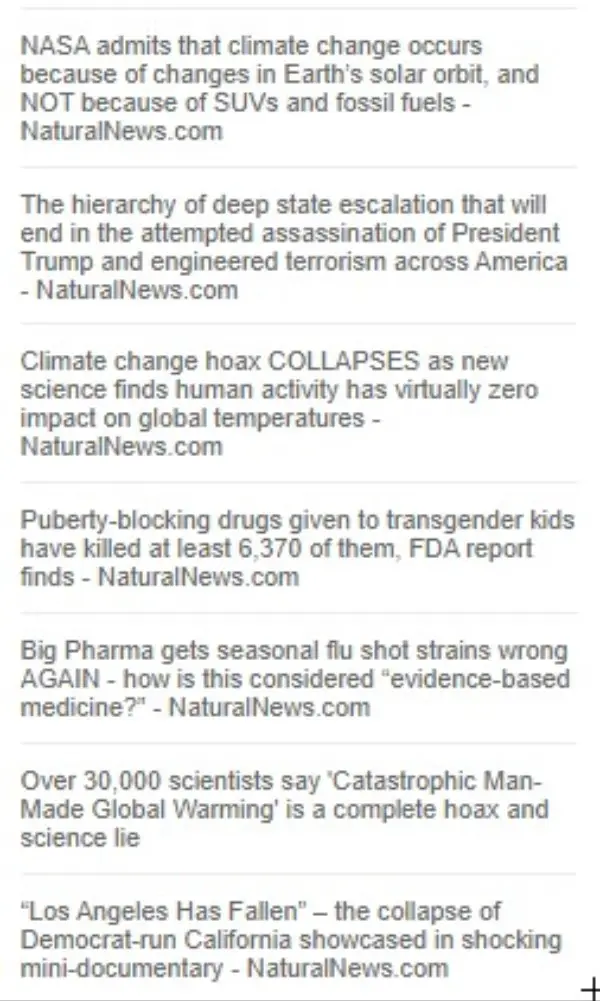Open the Los Angeles Has Fallen article
Viewport: 600px width, 1001px height.
pyautogui.click(x=291, y=940)
